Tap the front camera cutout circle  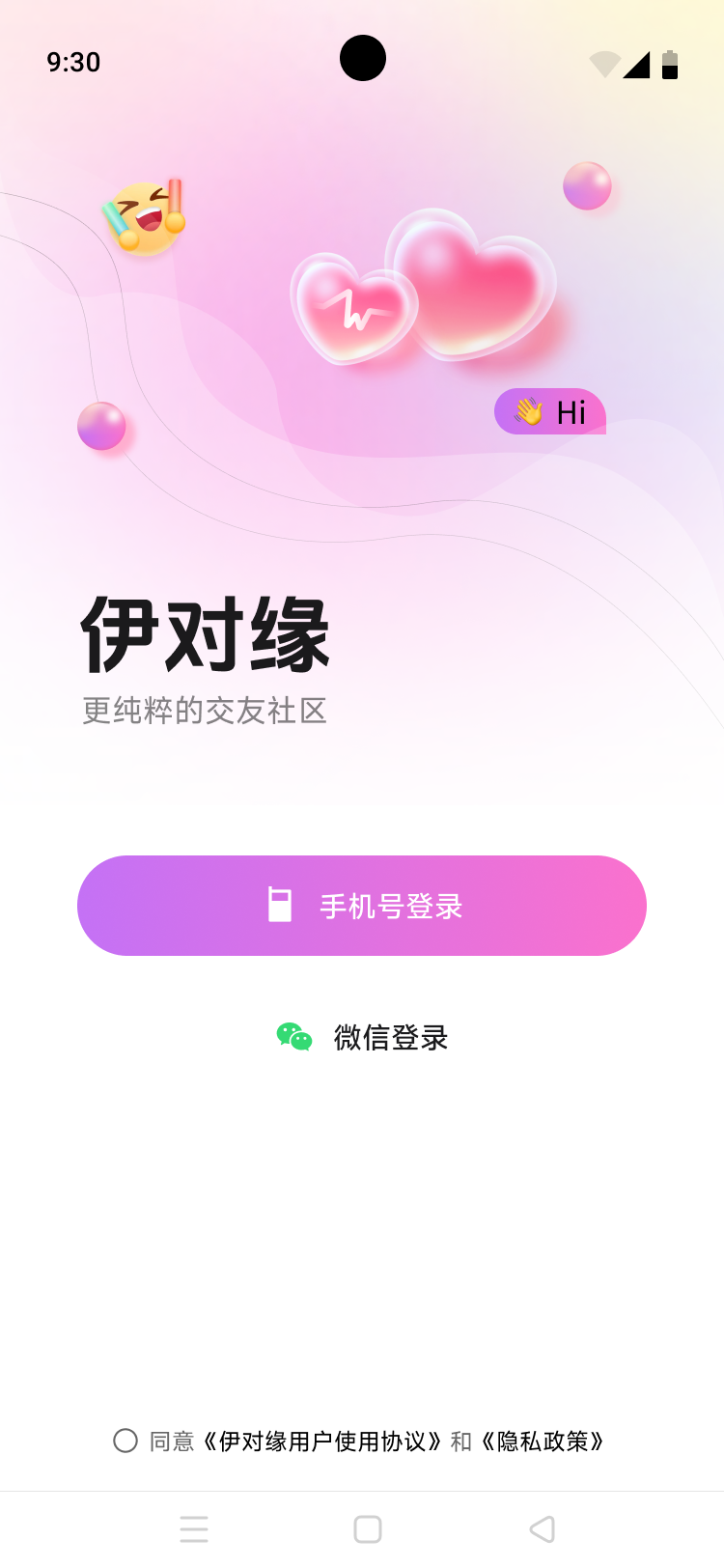(x=362, y=58)
